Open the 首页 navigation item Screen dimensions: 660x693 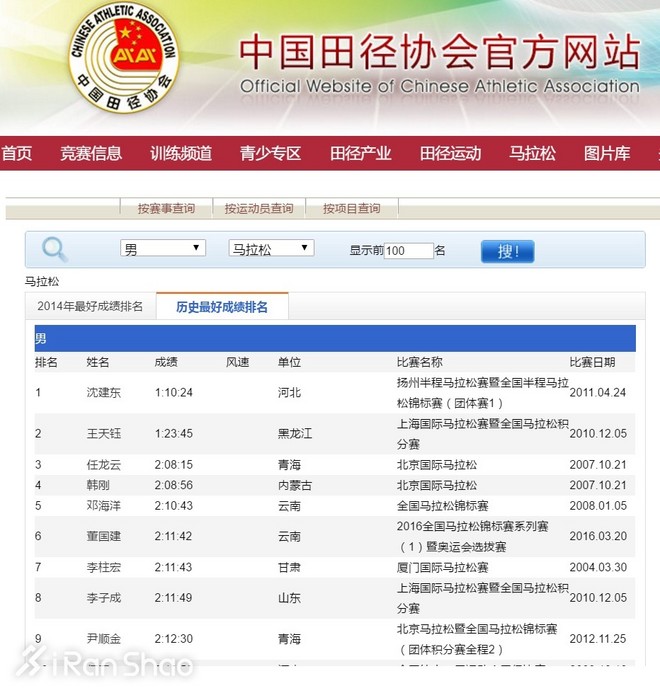click(x=17, y=153)
